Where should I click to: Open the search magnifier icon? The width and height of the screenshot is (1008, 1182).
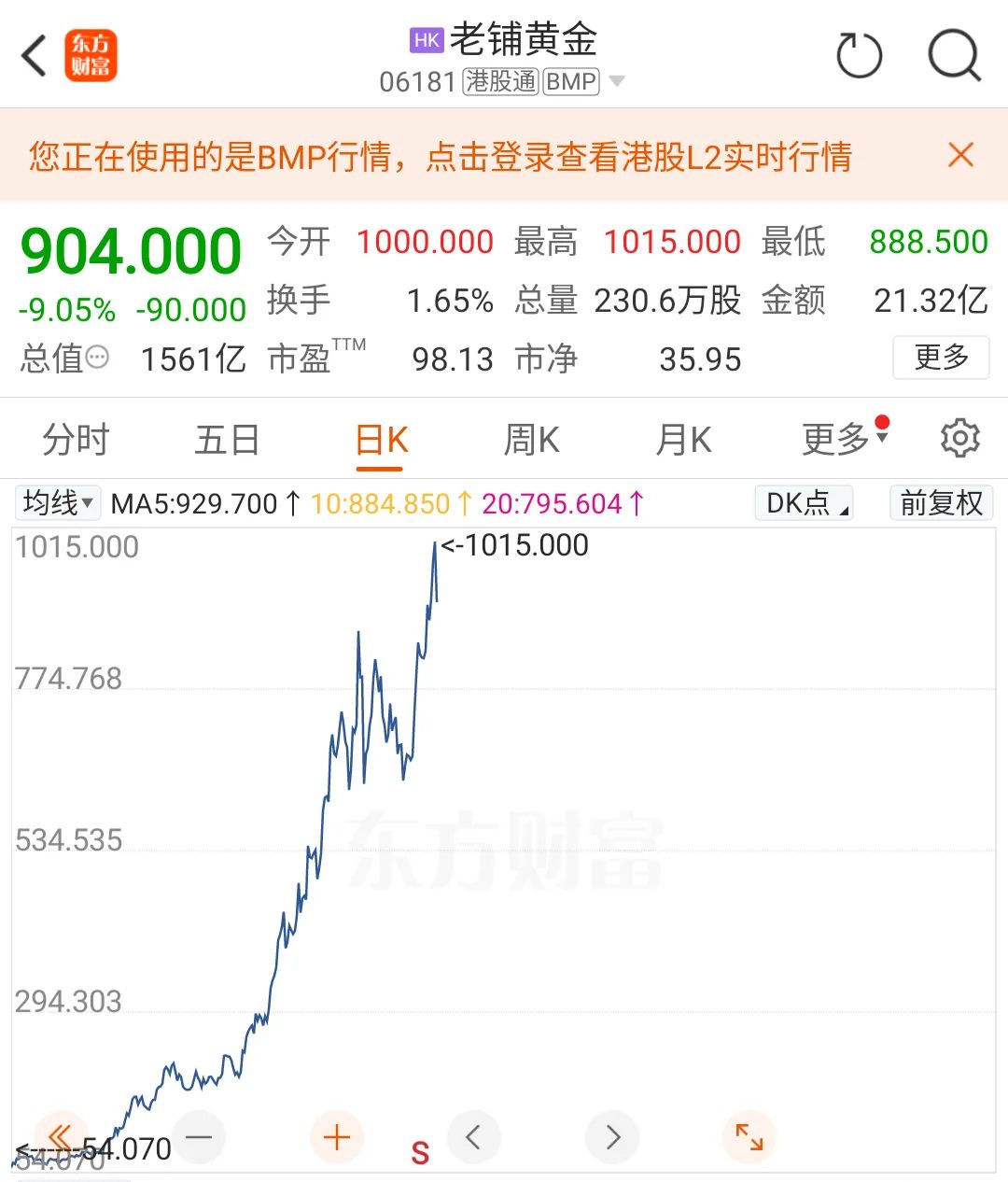(x=953, y=55)
